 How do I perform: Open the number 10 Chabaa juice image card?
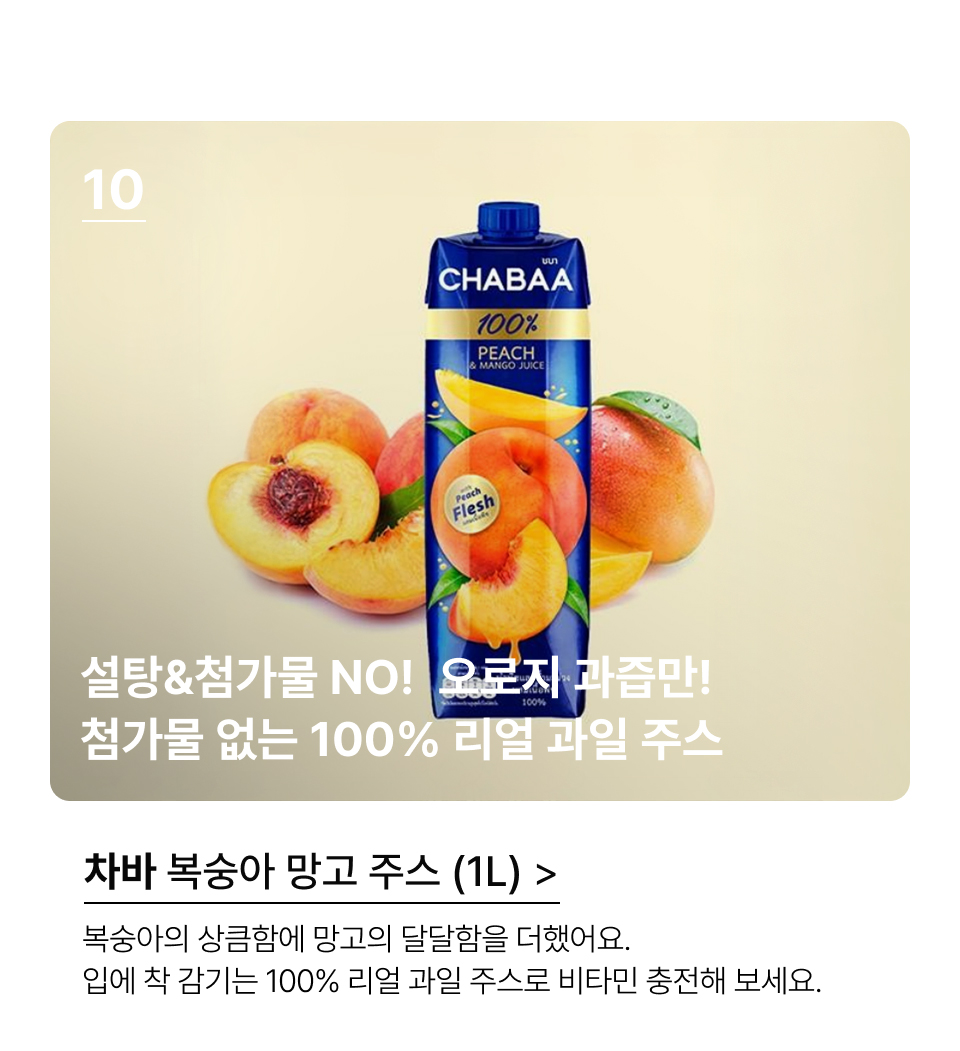pos(480,460)
